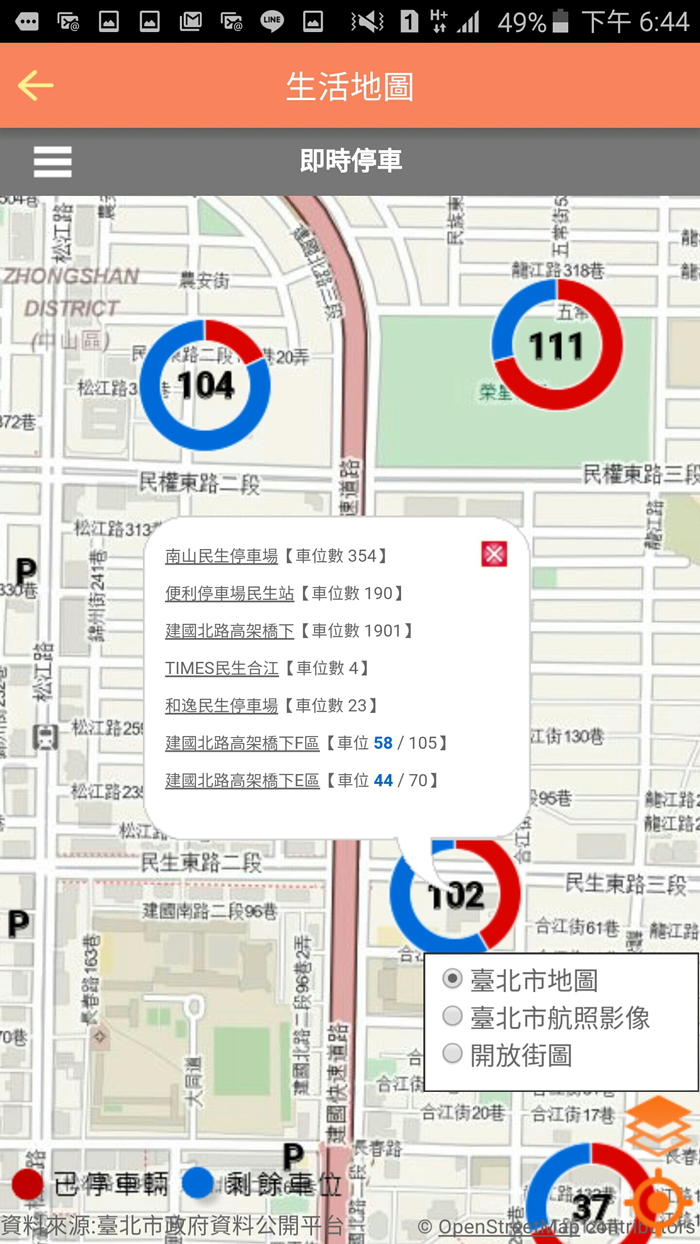Open 和逸民生停車場 link
Viewport: 700px width, 1244px height.
[221, 705]
